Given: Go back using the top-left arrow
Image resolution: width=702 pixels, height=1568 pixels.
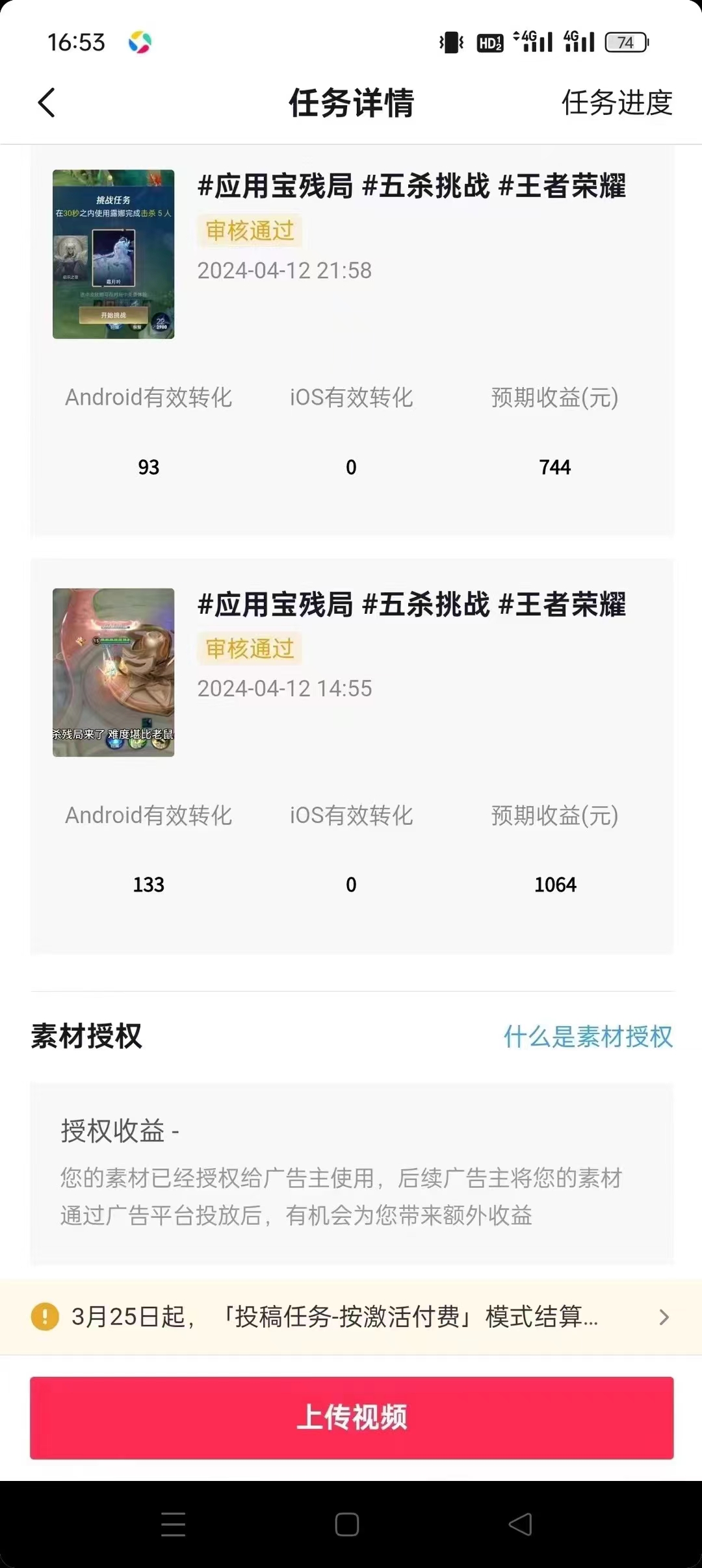Looking at the screenshot, I should pos(47,103).
